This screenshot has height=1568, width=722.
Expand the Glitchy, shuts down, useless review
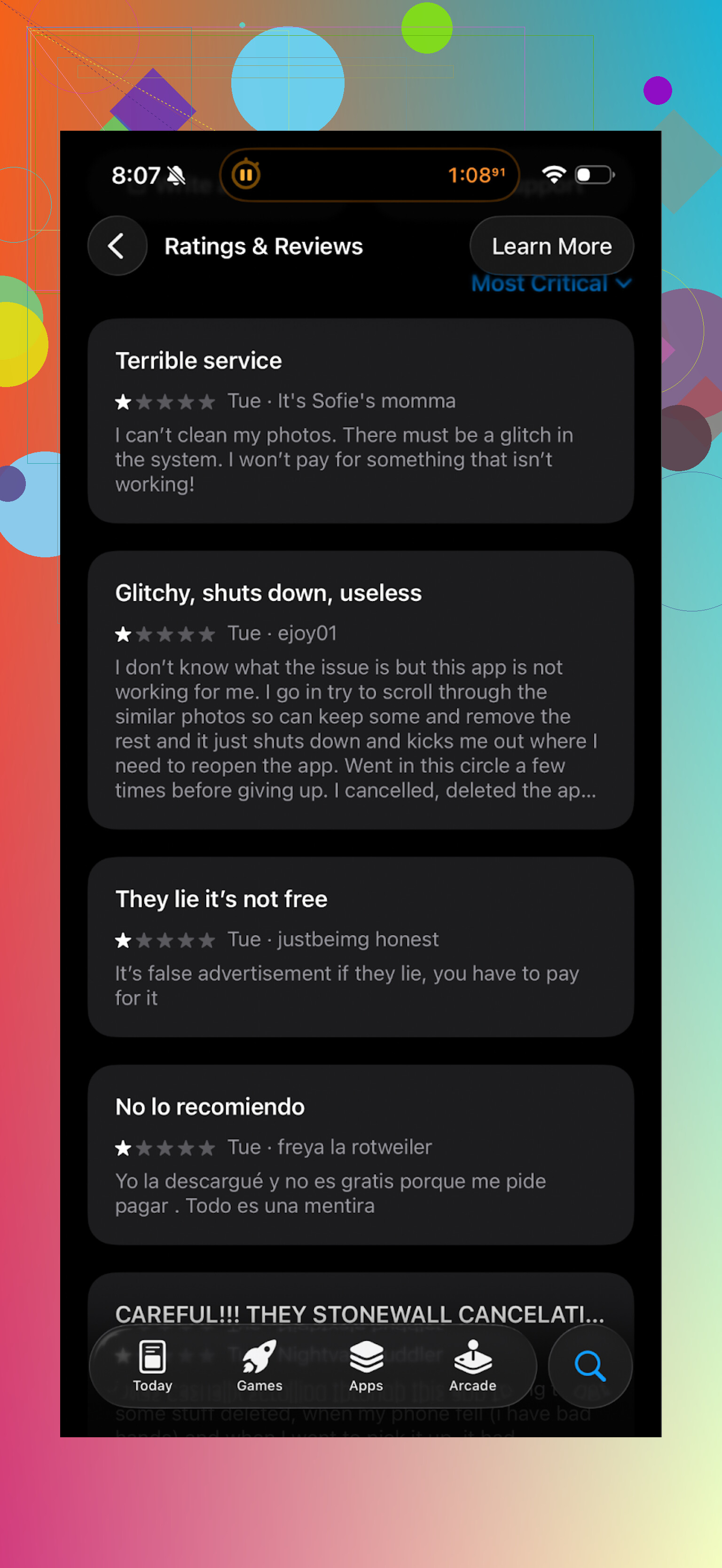pos(360,690)
